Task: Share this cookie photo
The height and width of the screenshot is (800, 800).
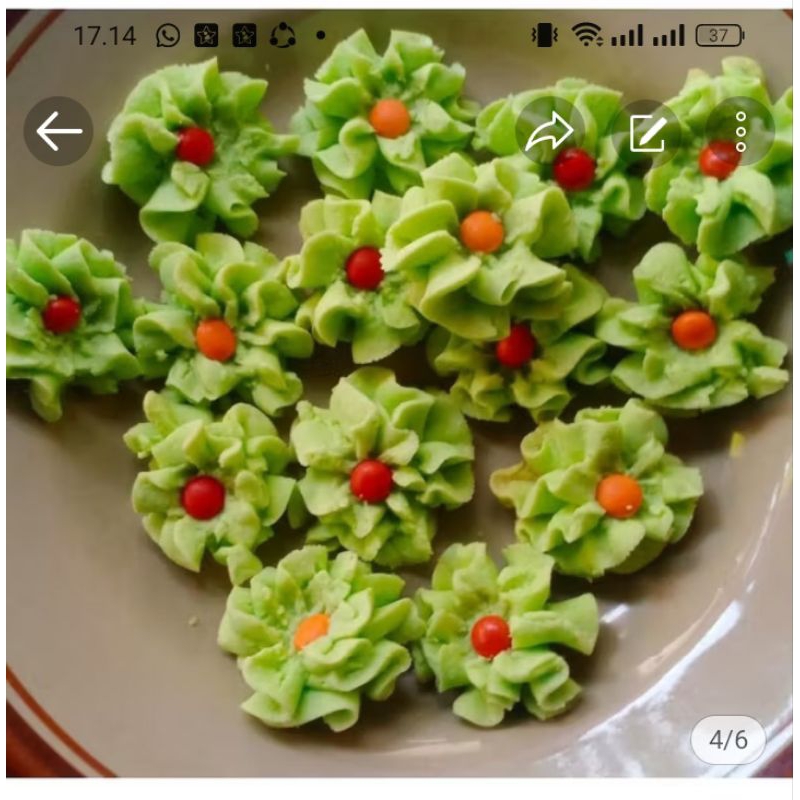Action: tap(550, 131)
